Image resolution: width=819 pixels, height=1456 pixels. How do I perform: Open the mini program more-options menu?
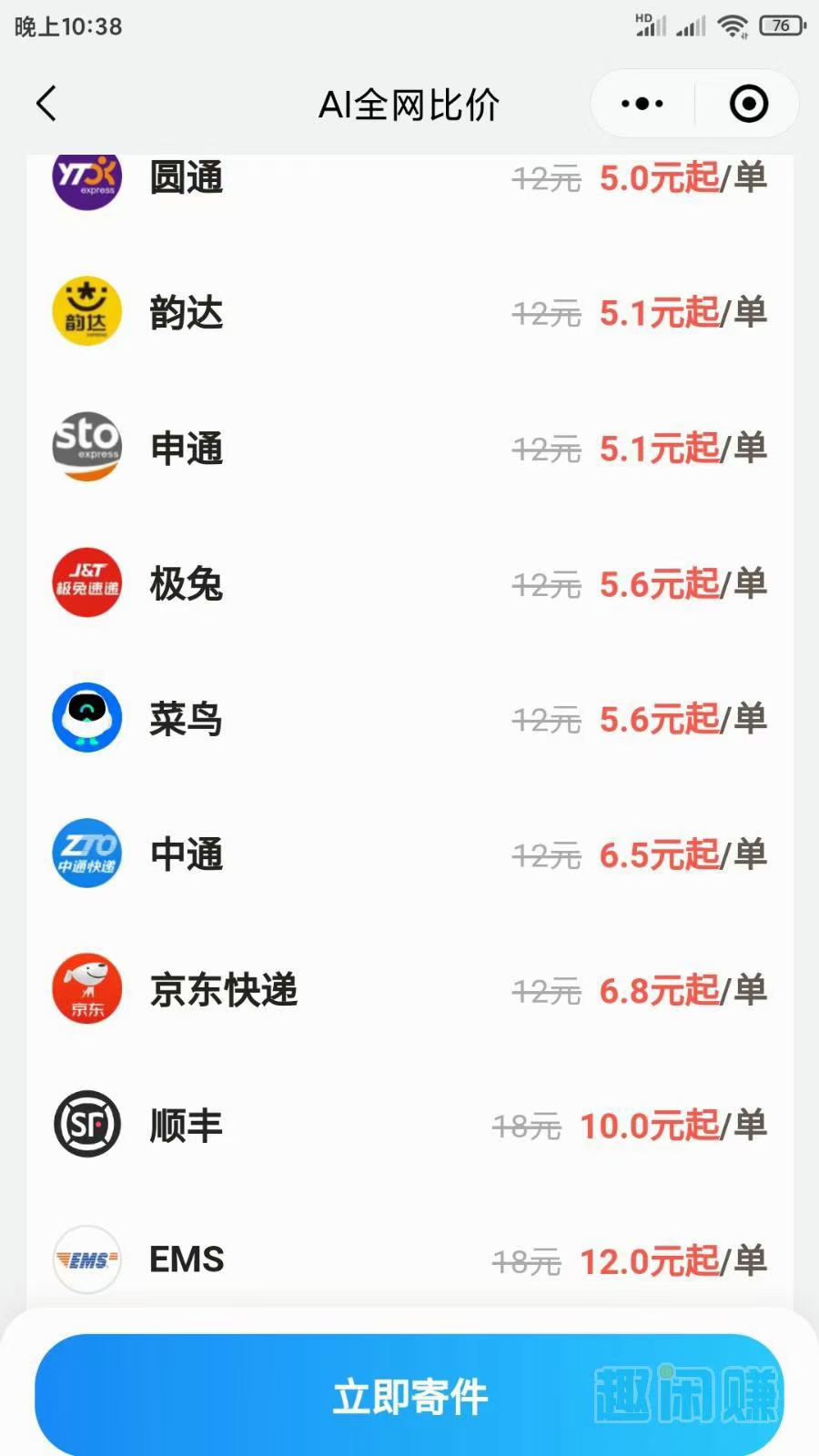tap(642, 104)
